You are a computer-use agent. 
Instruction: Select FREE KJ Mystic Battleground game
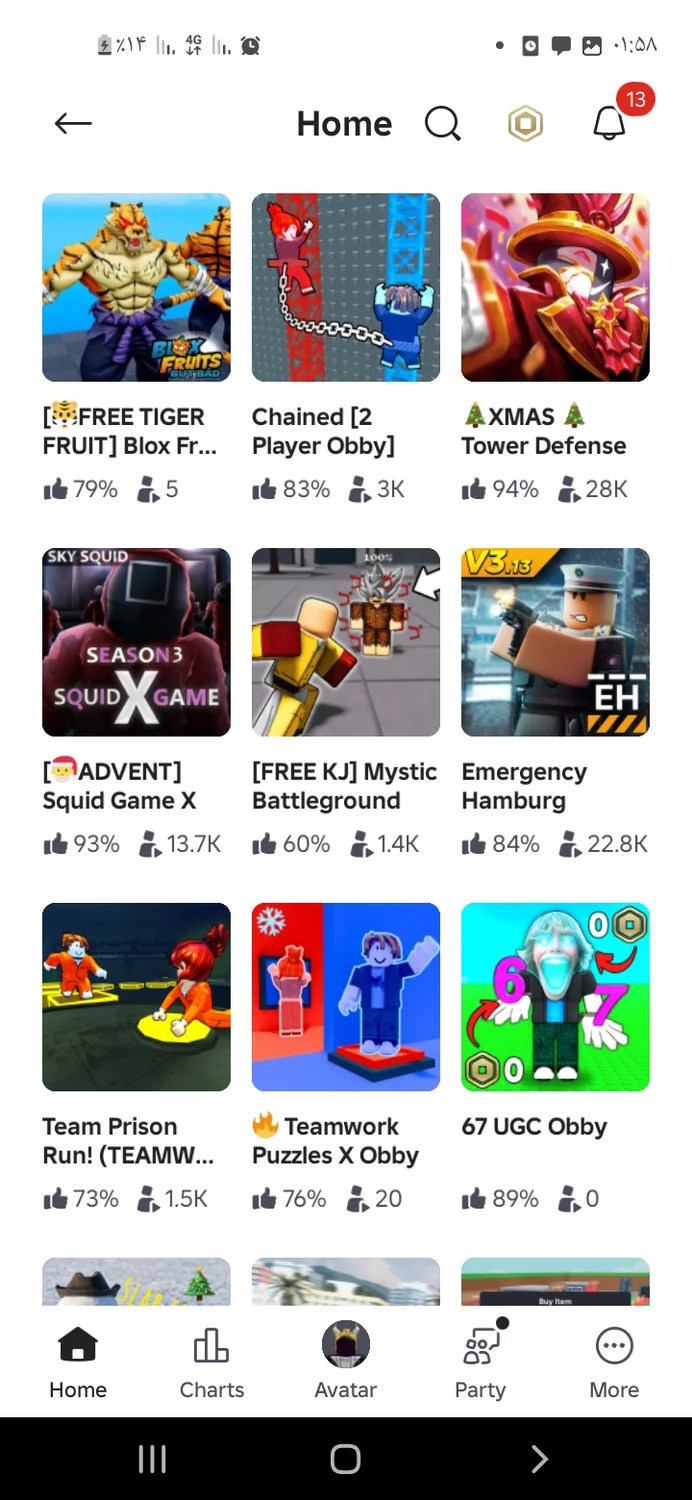coord(346,642)
